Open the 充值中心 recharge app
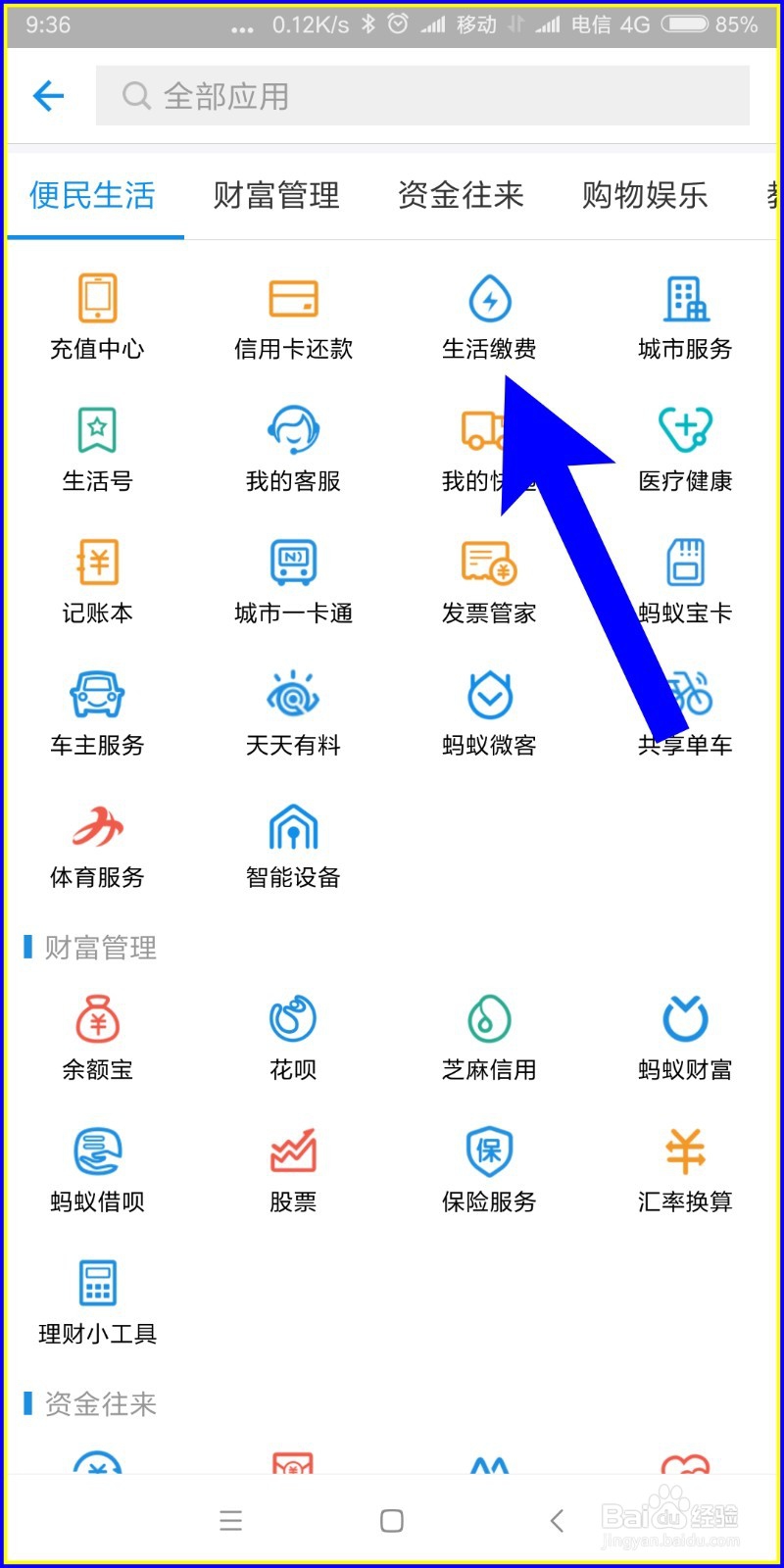Image resolution: width=784 pixels, height=1568 pixels. click(96, 314)
